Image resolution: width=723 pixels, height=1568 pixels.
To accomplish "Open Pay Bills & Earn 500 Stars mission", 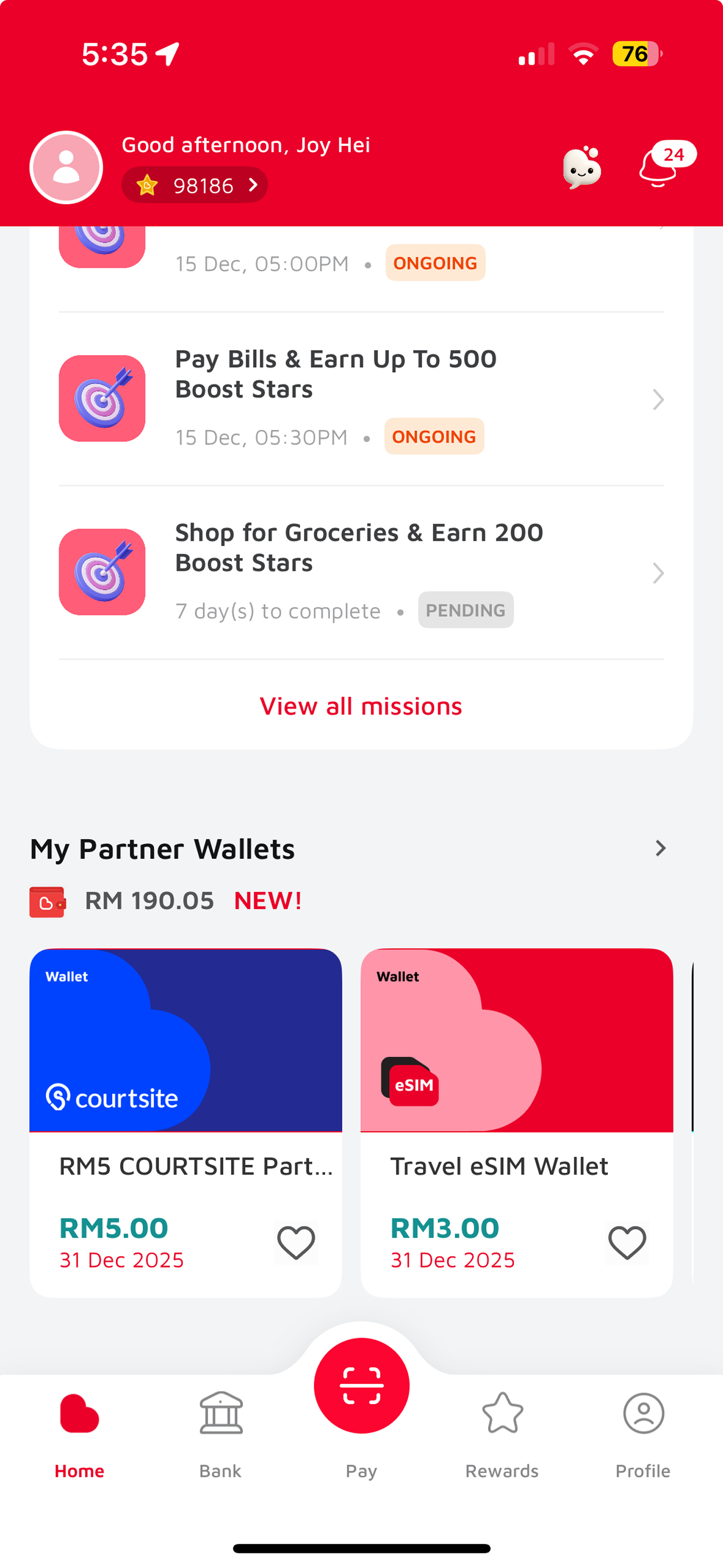I will tap(361, 399).
